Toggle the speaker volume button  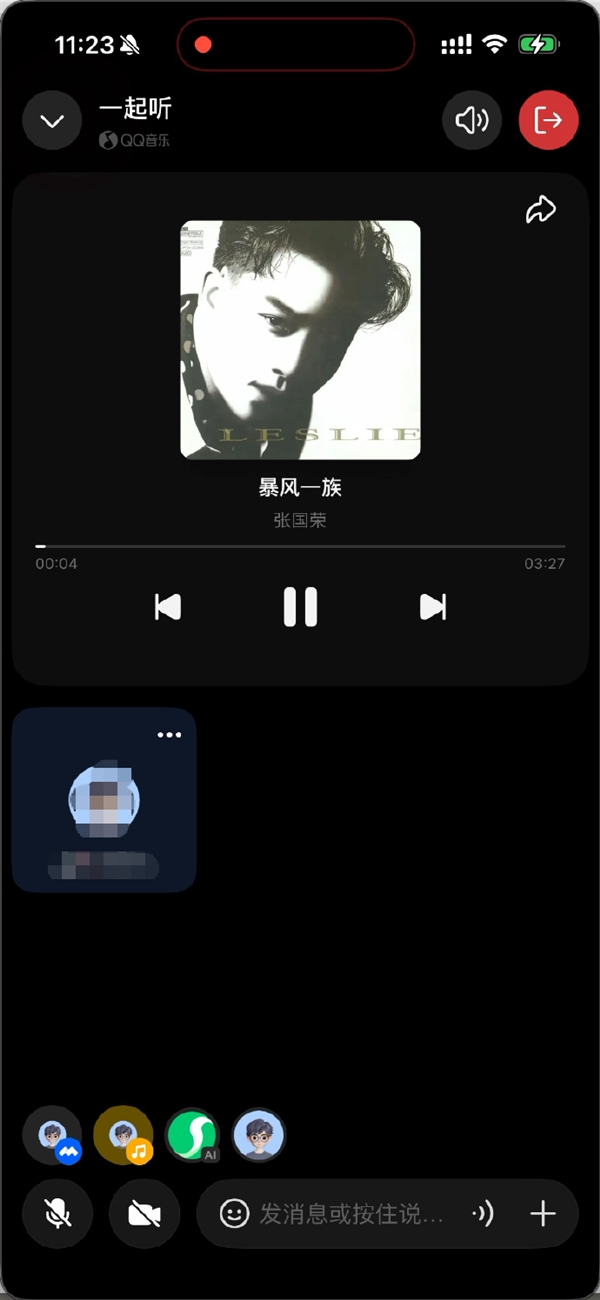[472, 121]
